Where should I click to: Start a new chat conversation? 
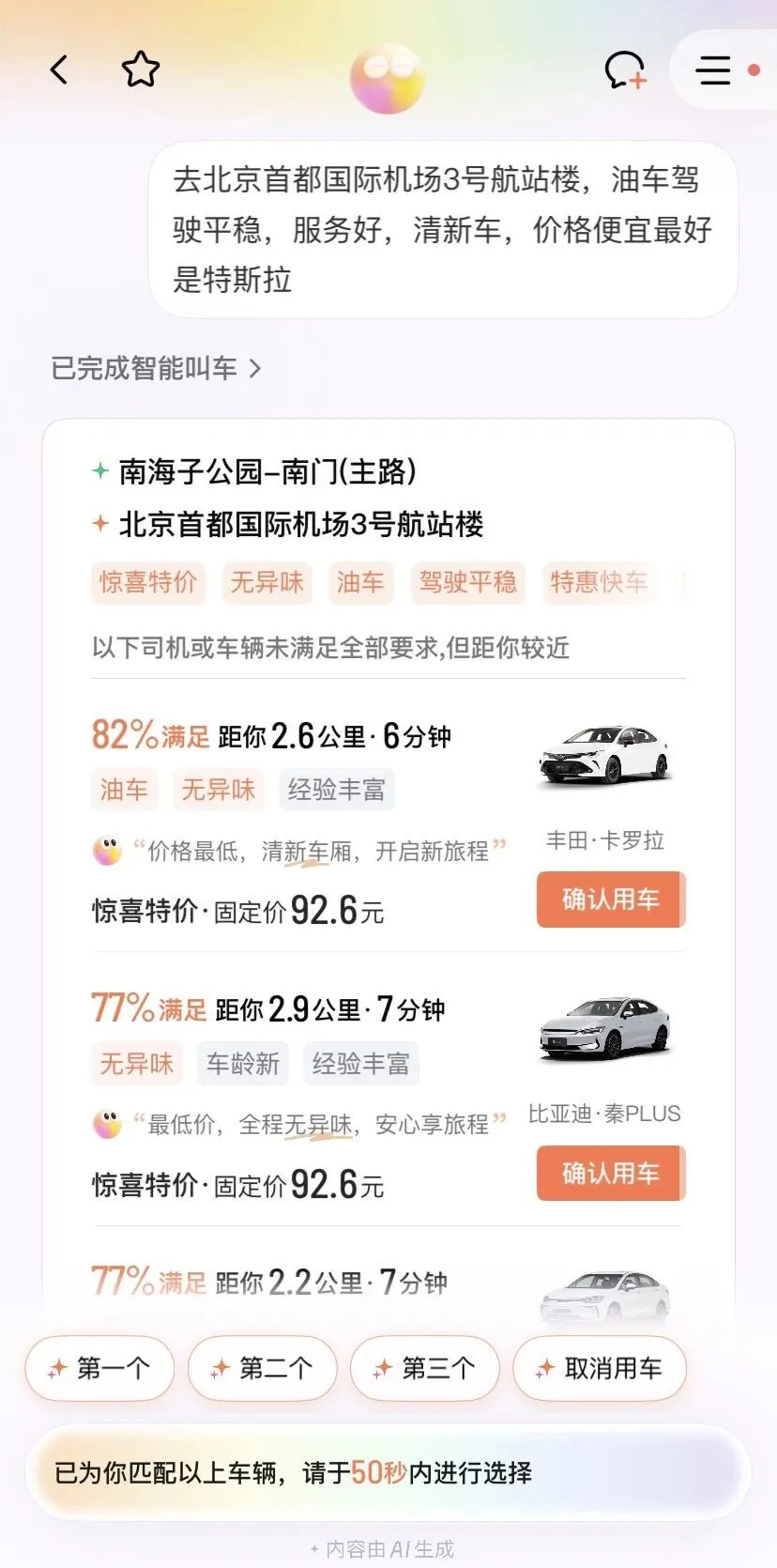[625, 69]
